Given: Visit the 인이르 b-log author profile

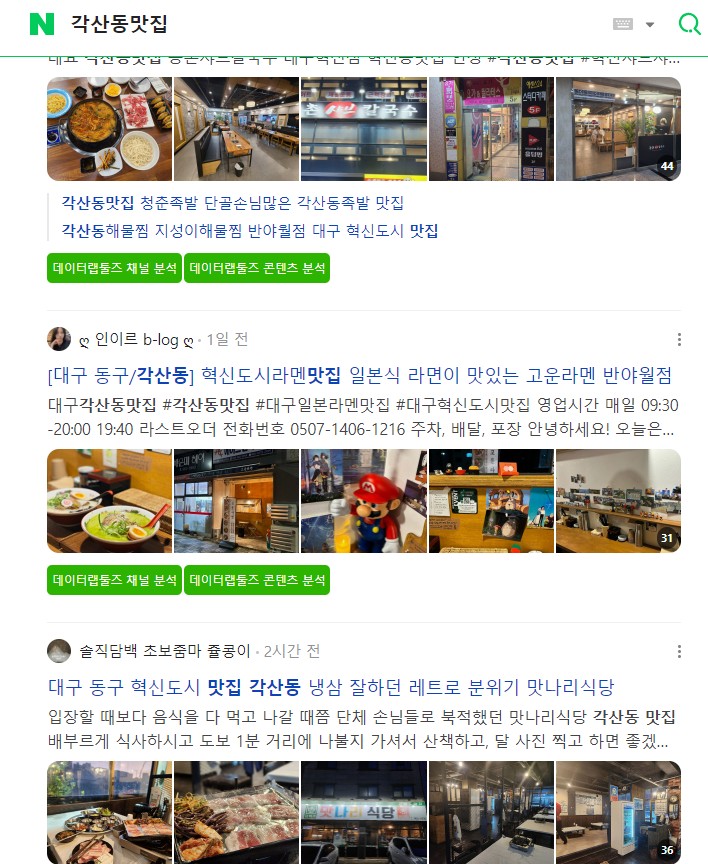Looking at the screenshot, I should click(x=138, y=339).
